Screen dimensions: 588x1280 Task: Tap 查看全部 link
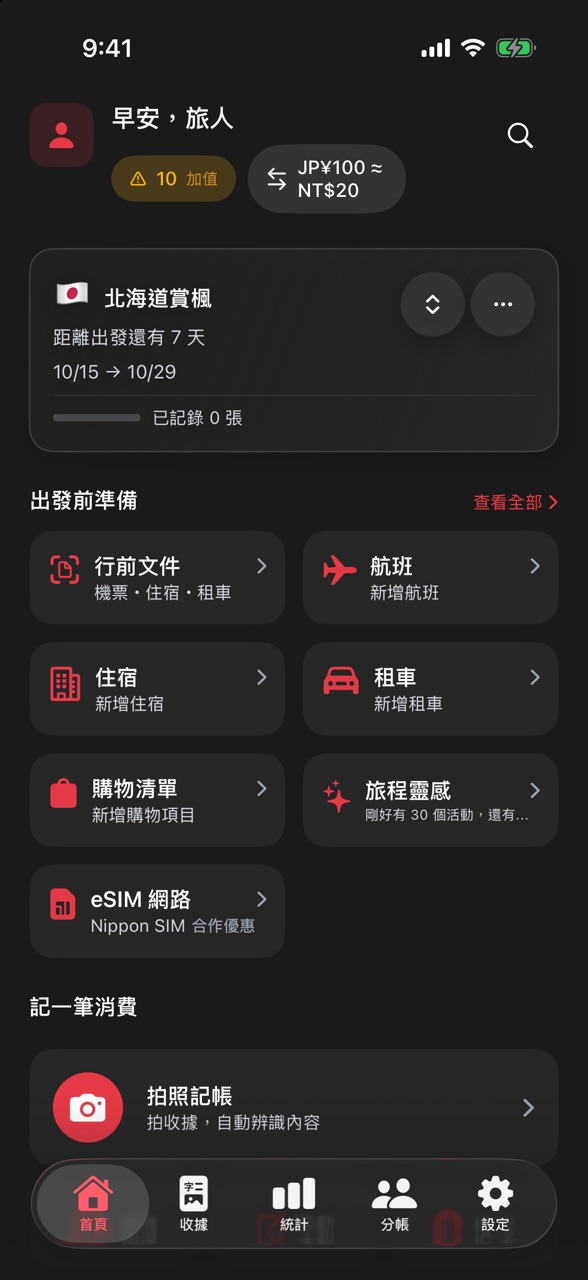point(516,502)
